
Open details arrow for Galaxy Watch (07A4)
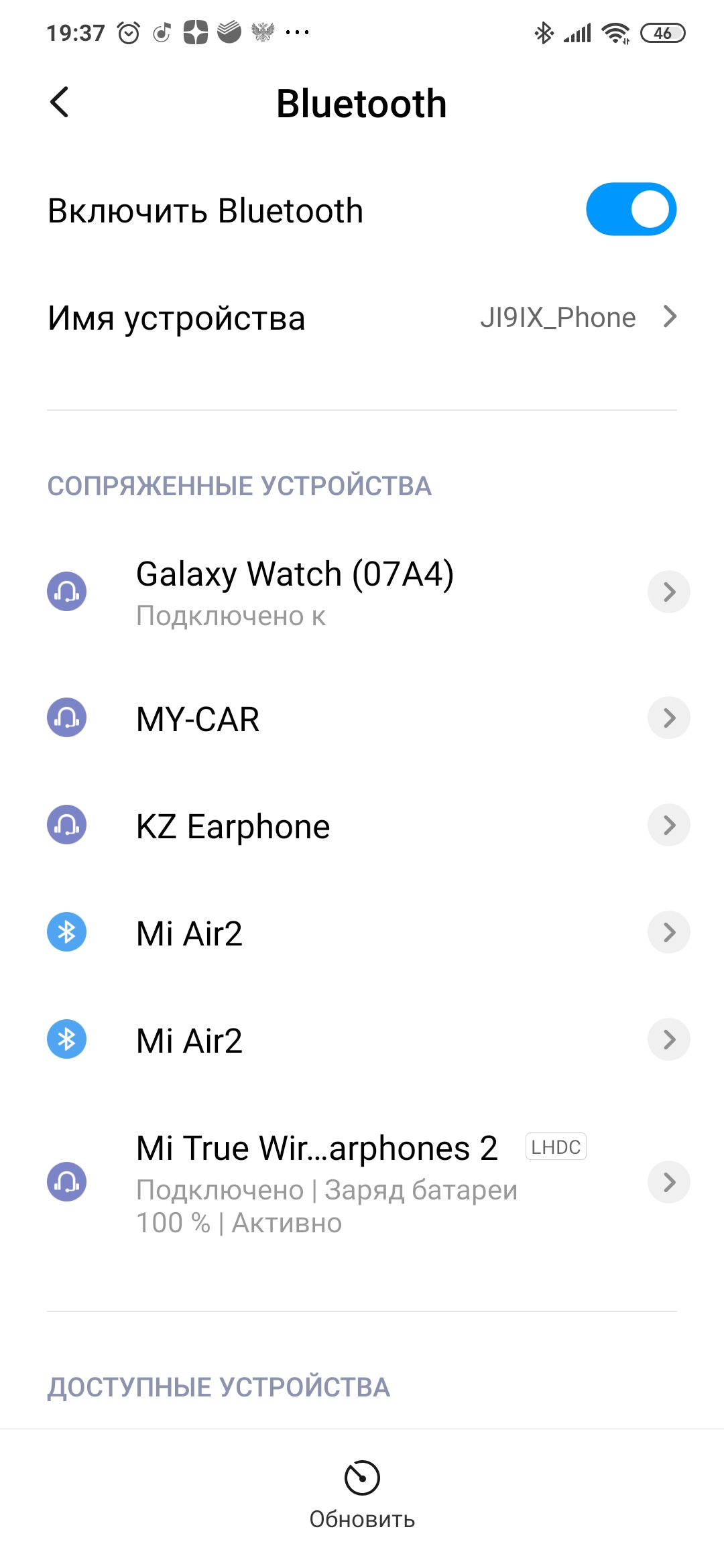[668, 592]
